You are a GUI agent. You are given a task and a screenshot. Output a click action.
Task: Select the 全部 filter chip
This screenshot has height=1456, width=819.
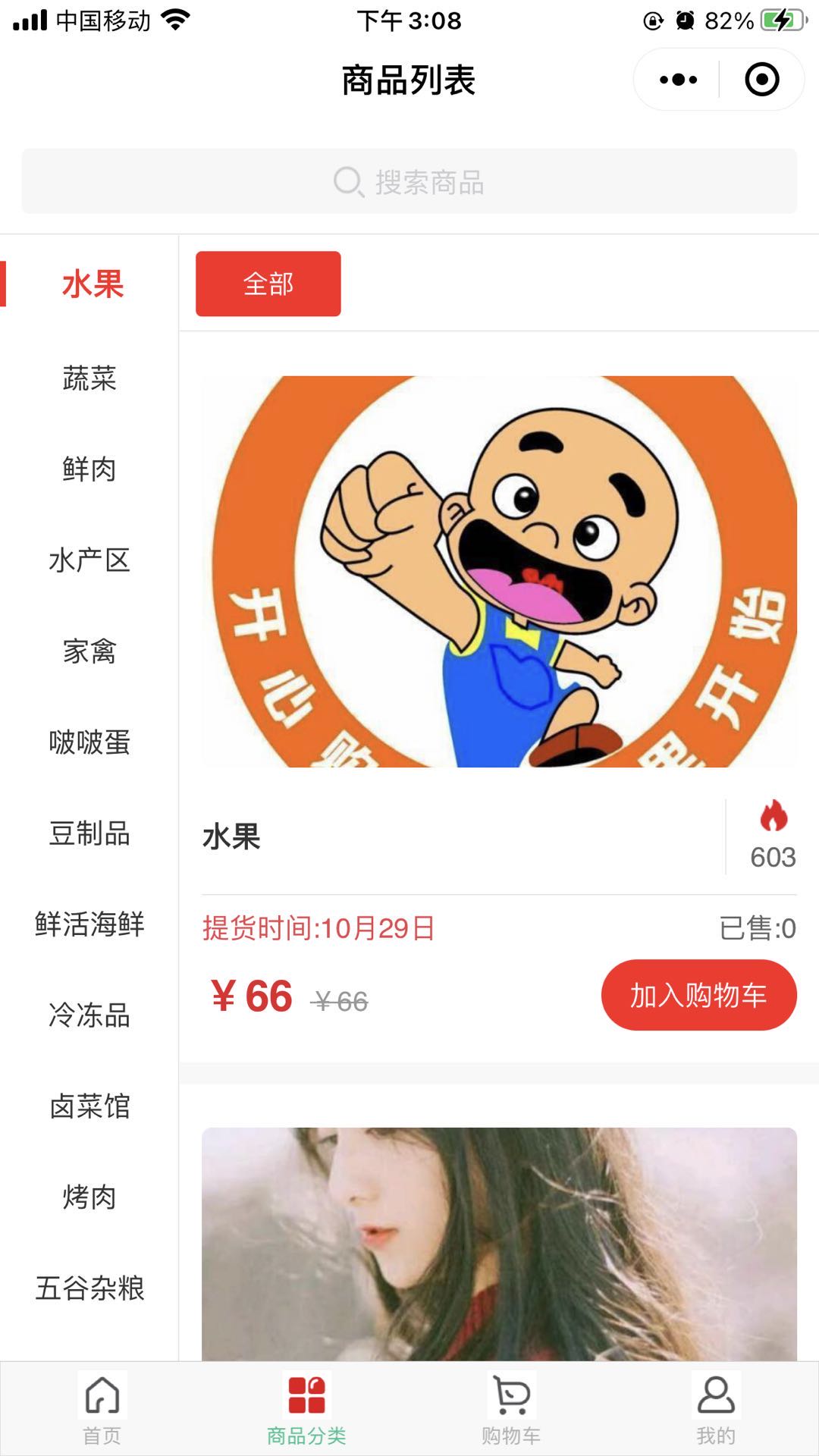point(268,284)
